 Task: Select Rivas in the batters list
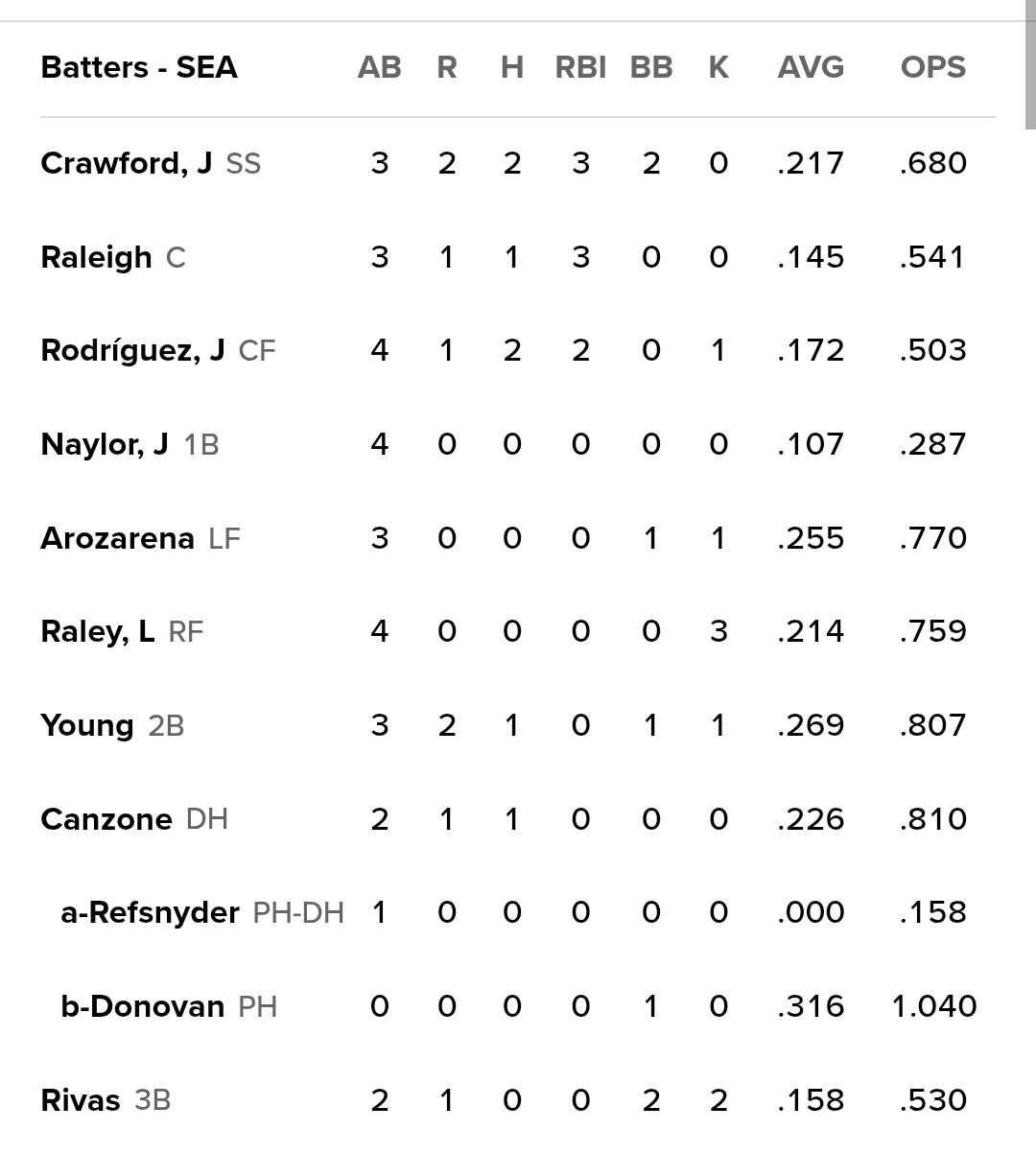click(x=81, y=1099)
